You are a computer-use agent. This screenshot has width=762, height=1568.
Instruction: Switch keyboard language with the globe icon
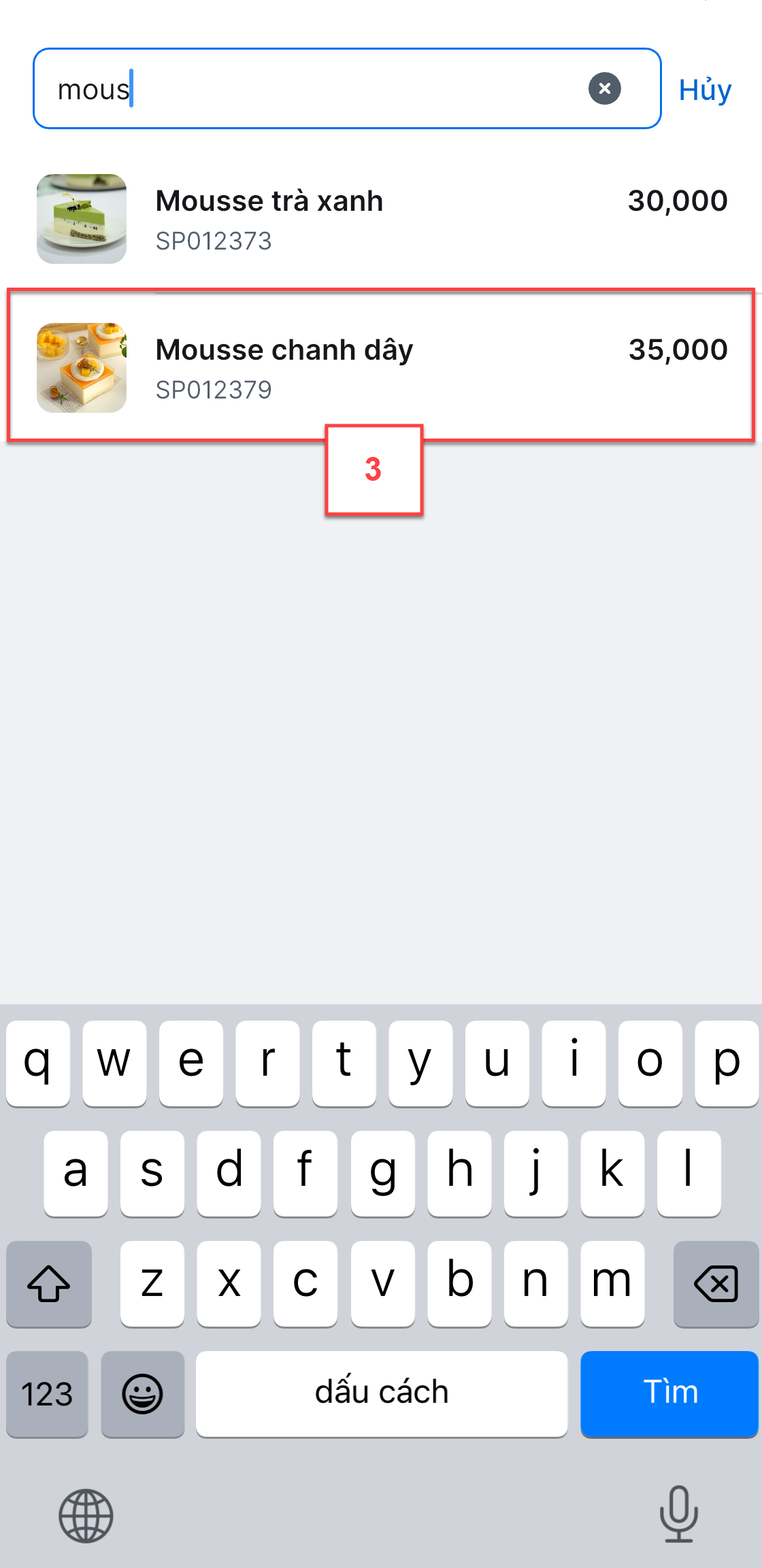click(86, 1516)
